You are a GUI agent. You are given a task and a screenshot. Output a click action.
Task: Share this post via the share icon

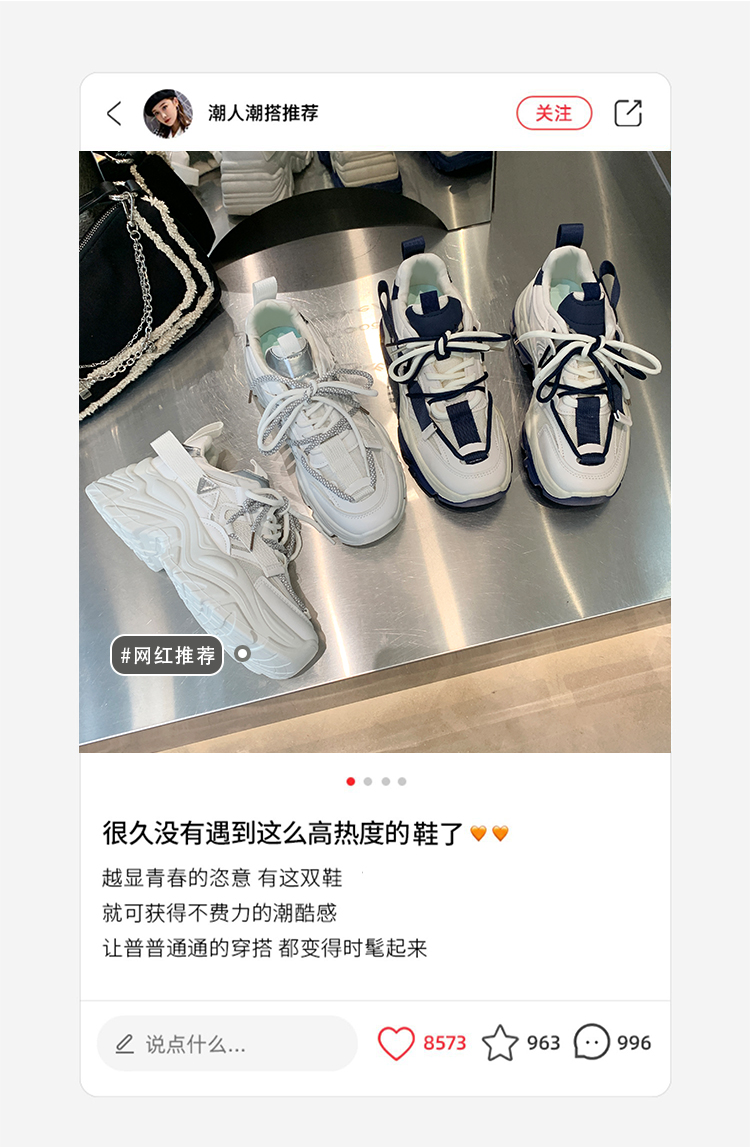[x=628, y=114]
